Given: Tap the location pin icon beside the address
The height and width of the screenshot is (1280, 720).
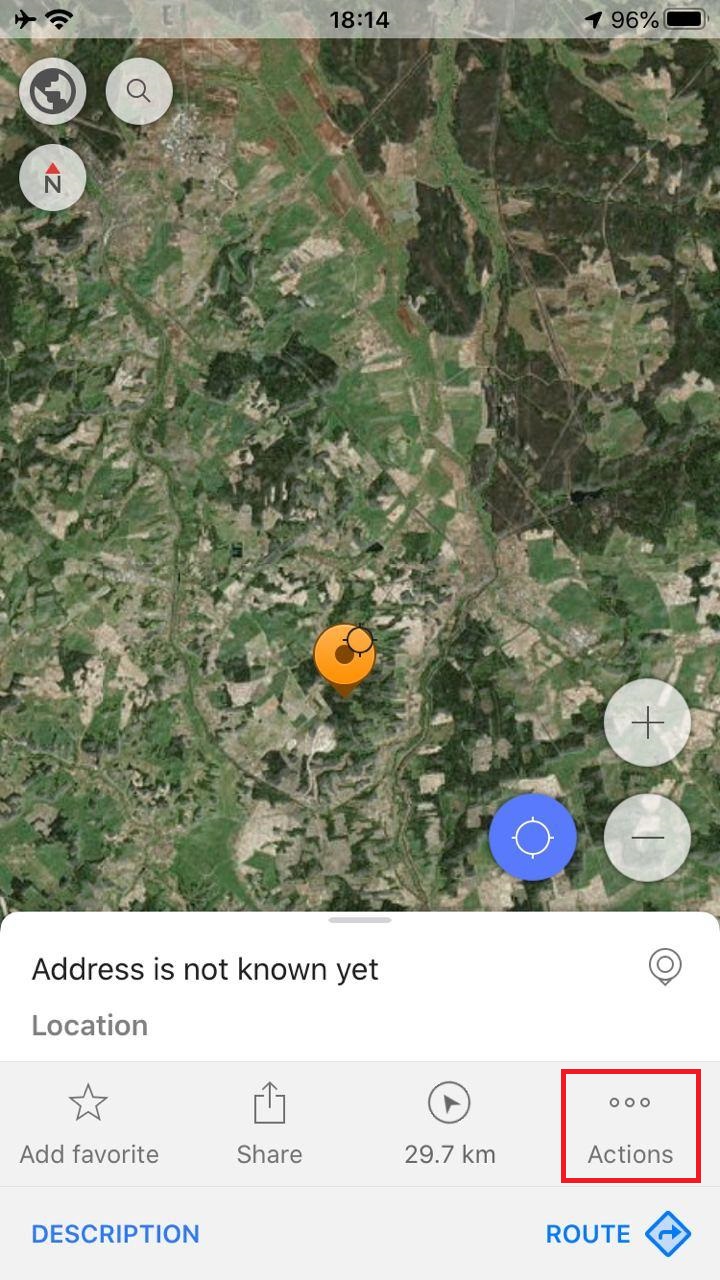Looking at the screenshot, I should coord(664,967).
